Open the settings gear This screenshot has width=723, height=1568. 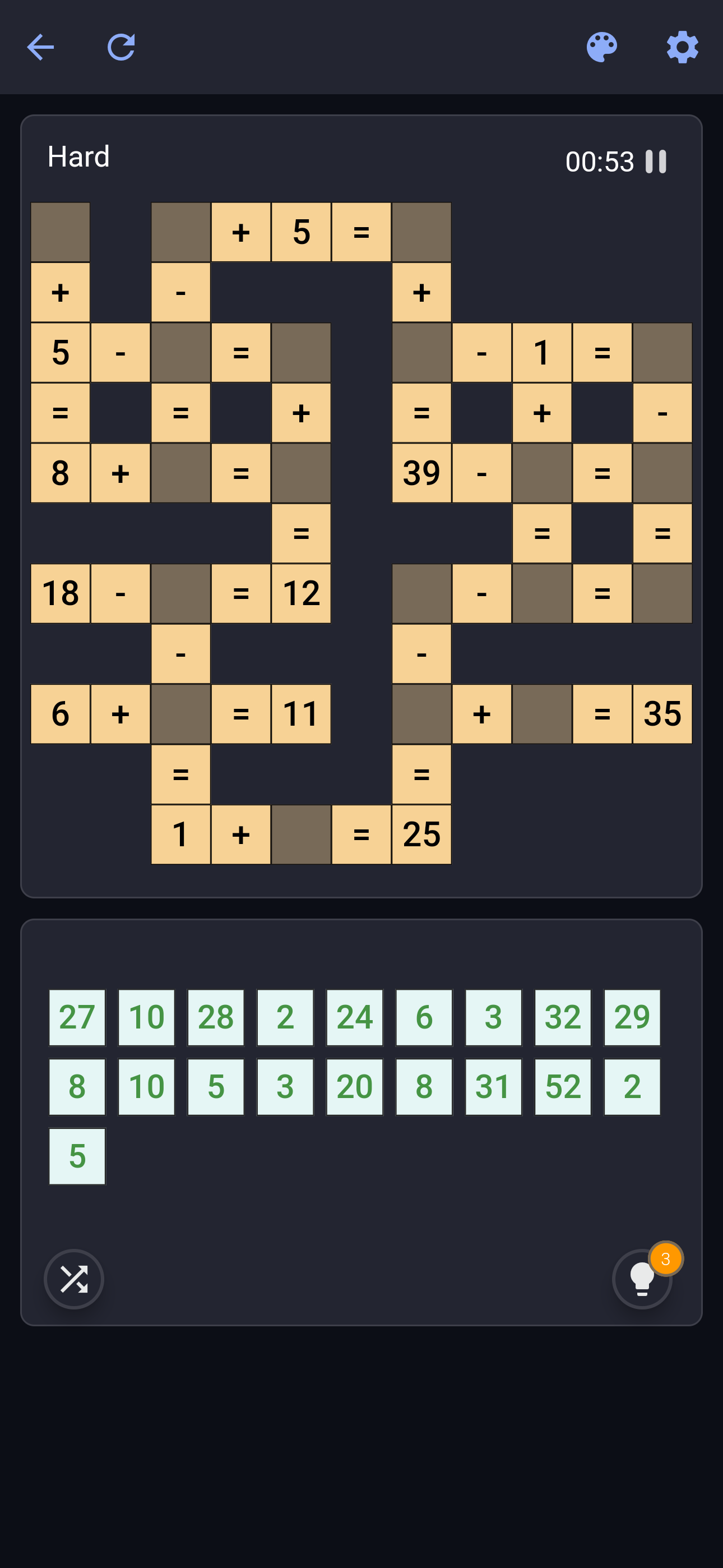click(682, 48)
